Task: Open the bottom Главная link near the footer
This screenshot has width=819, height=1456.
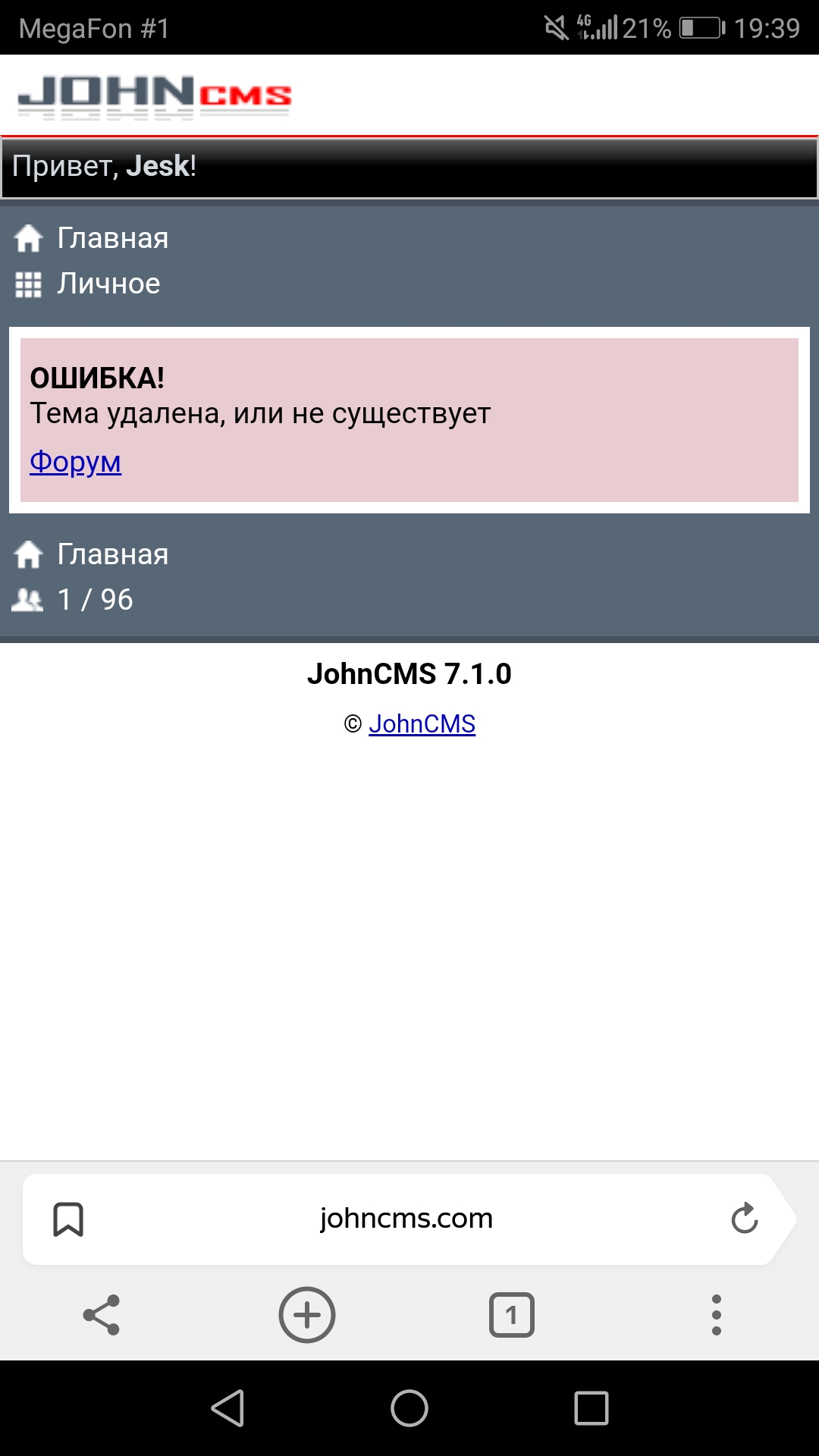Action: 111,554
